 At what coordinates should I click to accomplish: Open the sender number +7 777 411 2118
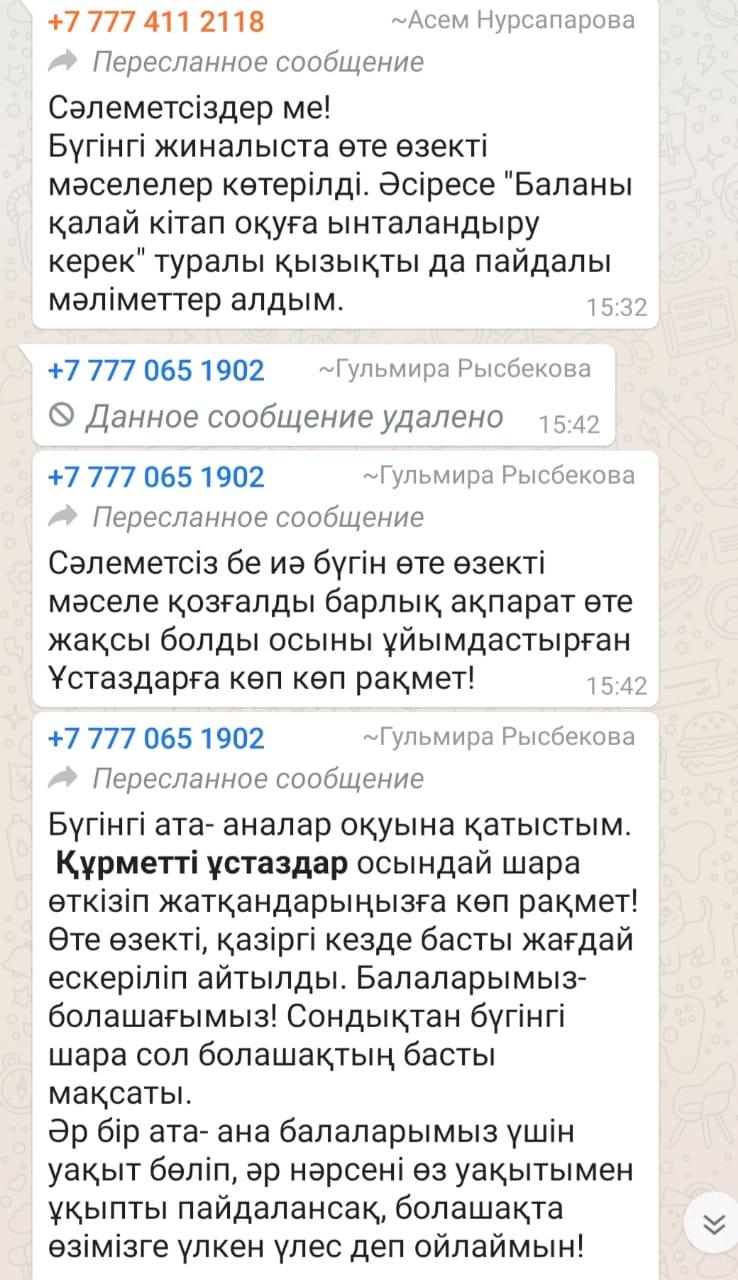[156, 20]
